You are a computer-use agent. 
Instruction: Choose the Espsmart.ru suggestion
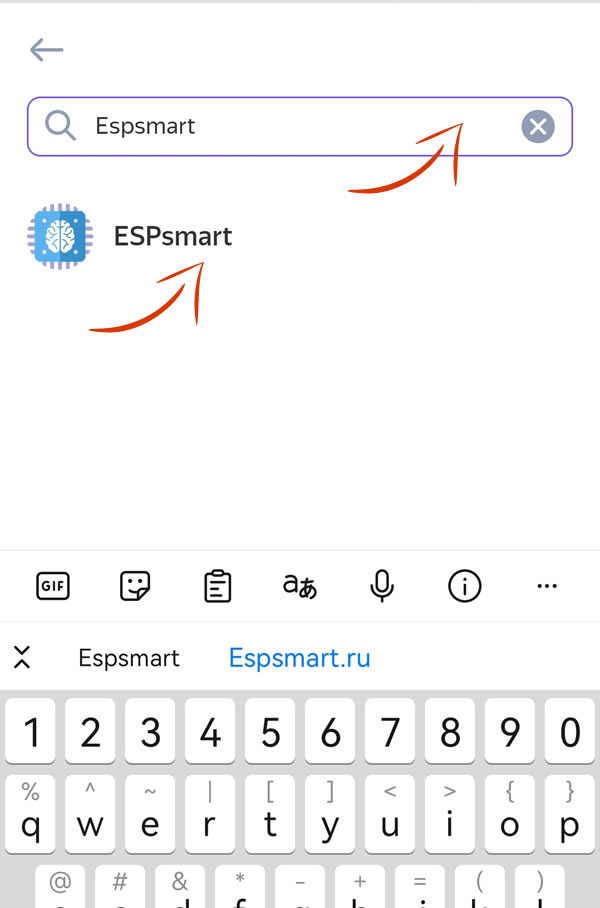click(x=299, y=658)
